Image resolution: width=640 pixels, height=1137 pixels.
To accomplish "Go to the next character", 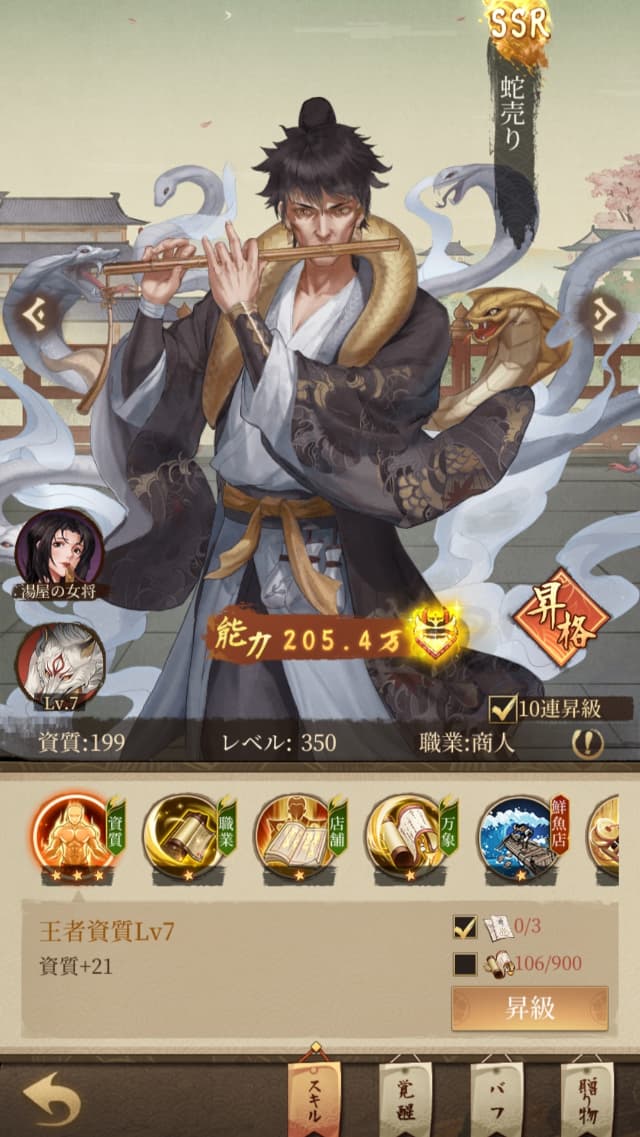I will tap(604, 315).
